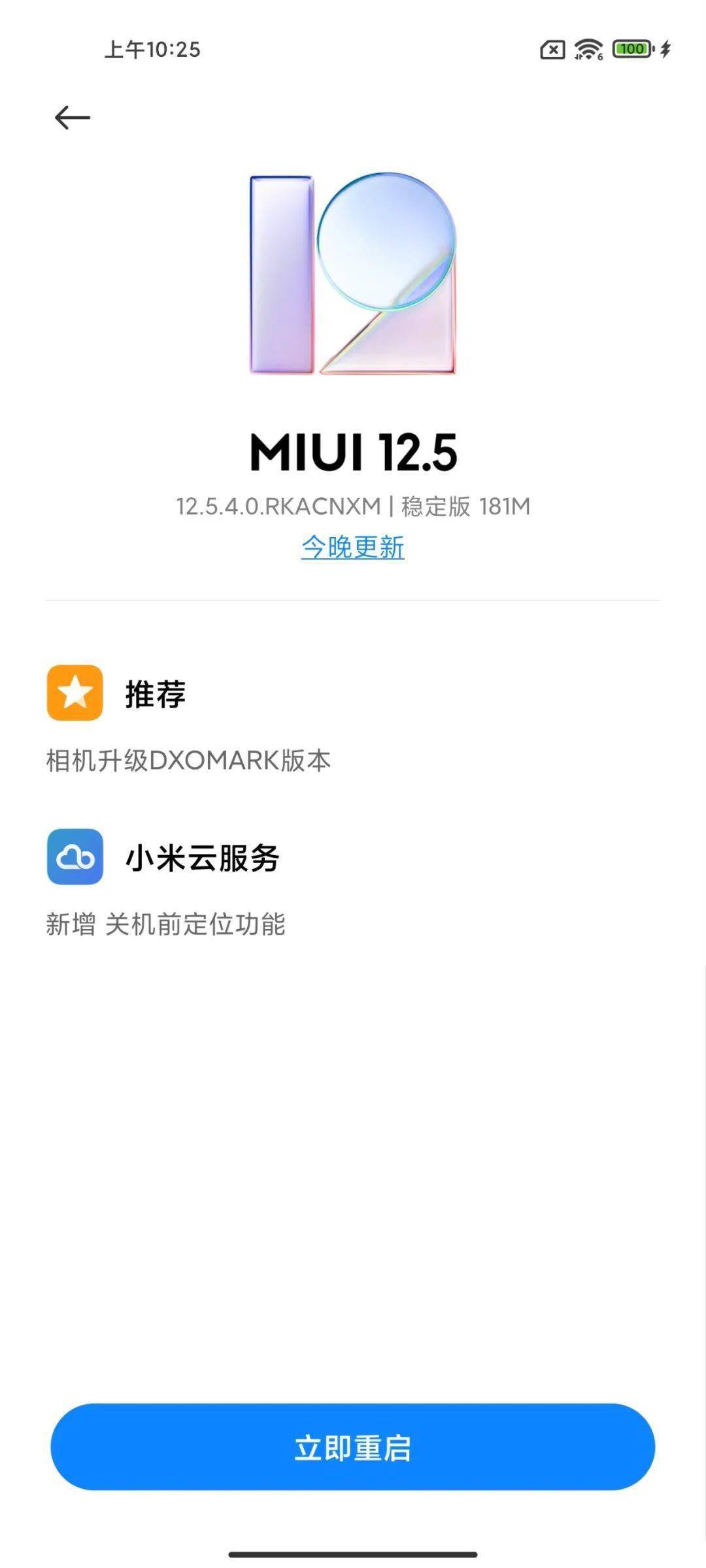
Task: Tap the 今晚更新 link
Action: coord(353,547)
